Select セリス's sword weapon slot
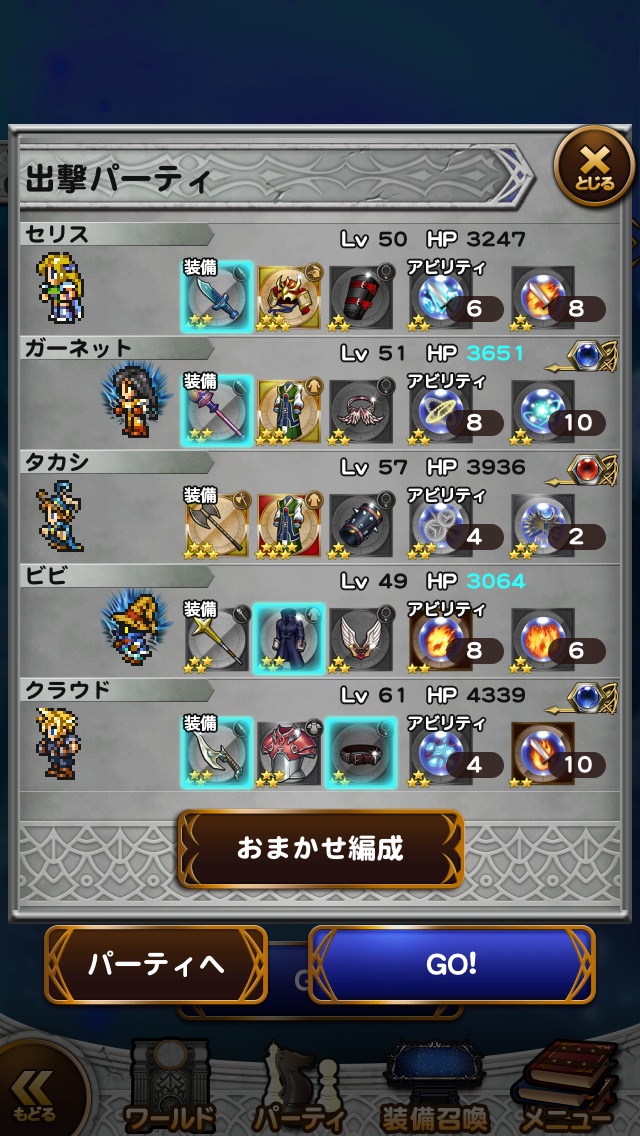 [x=216, y=297]
